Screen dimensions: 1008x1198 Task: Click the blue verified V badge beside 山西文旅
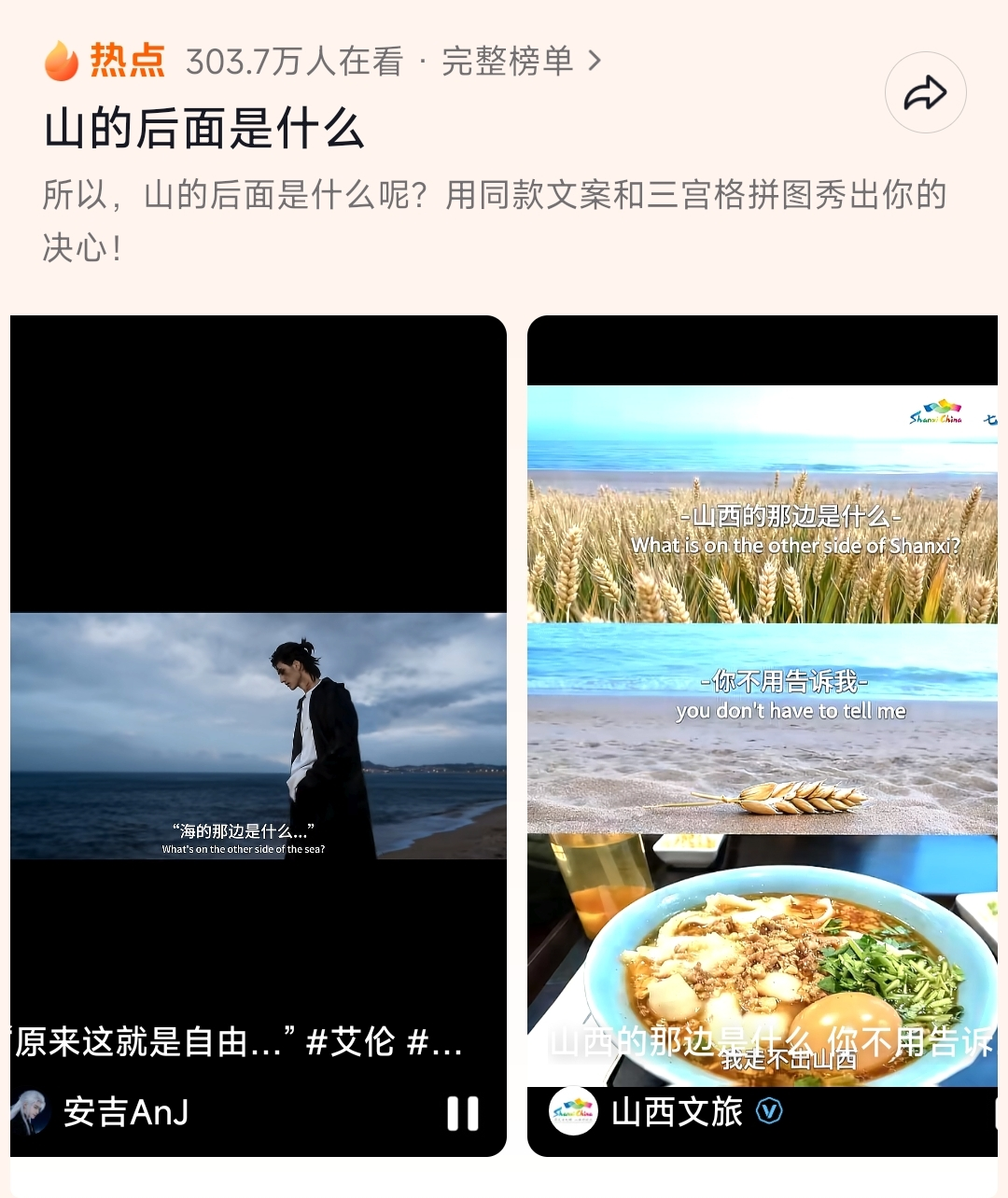coord(770,1112)
